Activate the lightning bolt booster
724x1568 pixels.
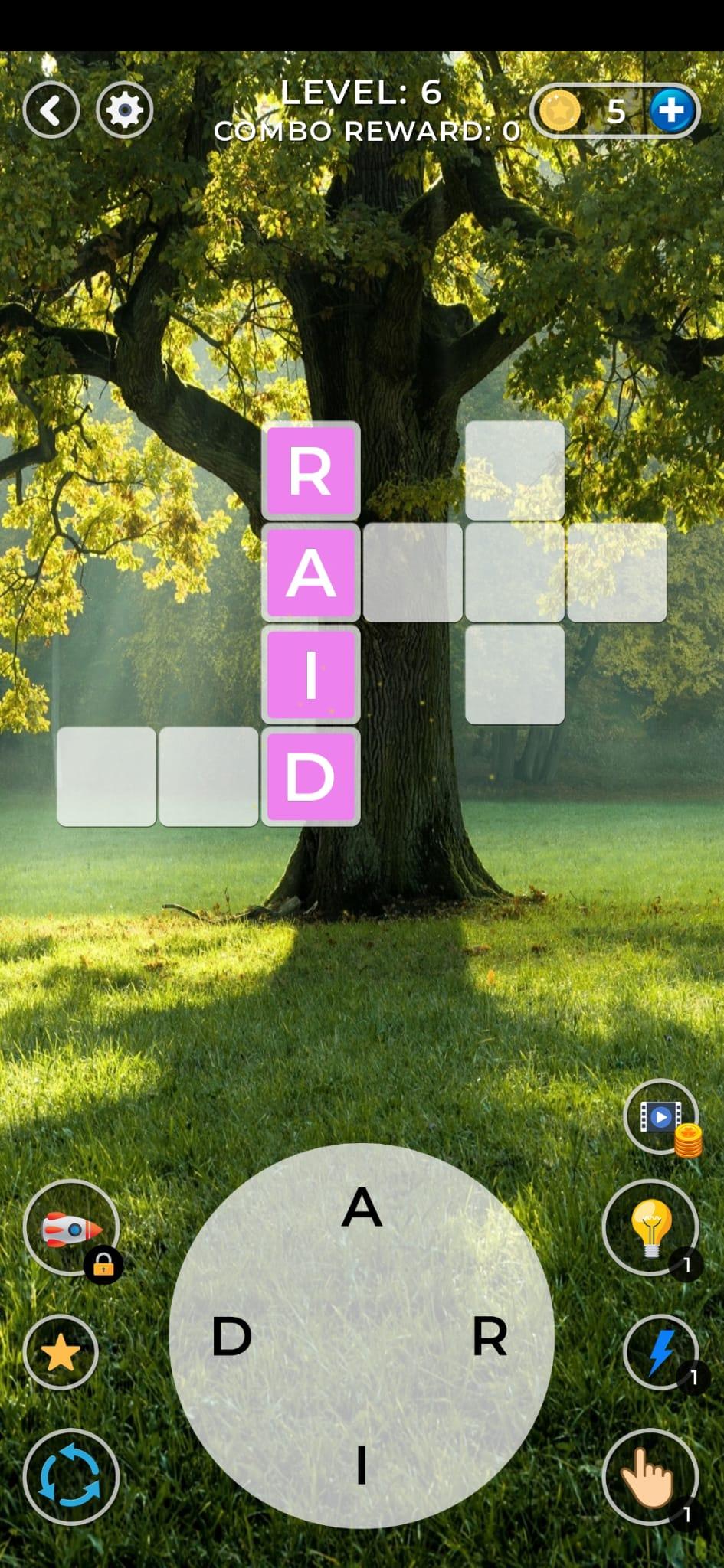[x=660, y=1353]
